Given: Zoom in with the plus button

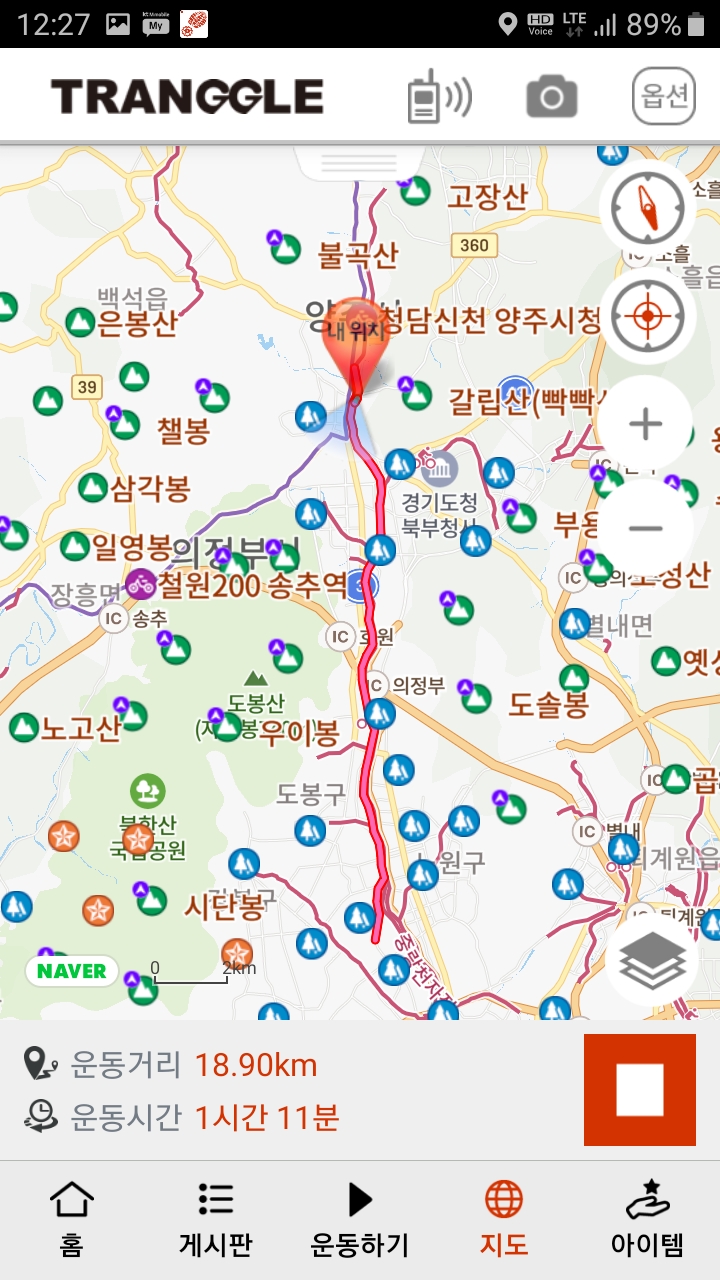Looking at the screenshot, I should tap(646, 424).
